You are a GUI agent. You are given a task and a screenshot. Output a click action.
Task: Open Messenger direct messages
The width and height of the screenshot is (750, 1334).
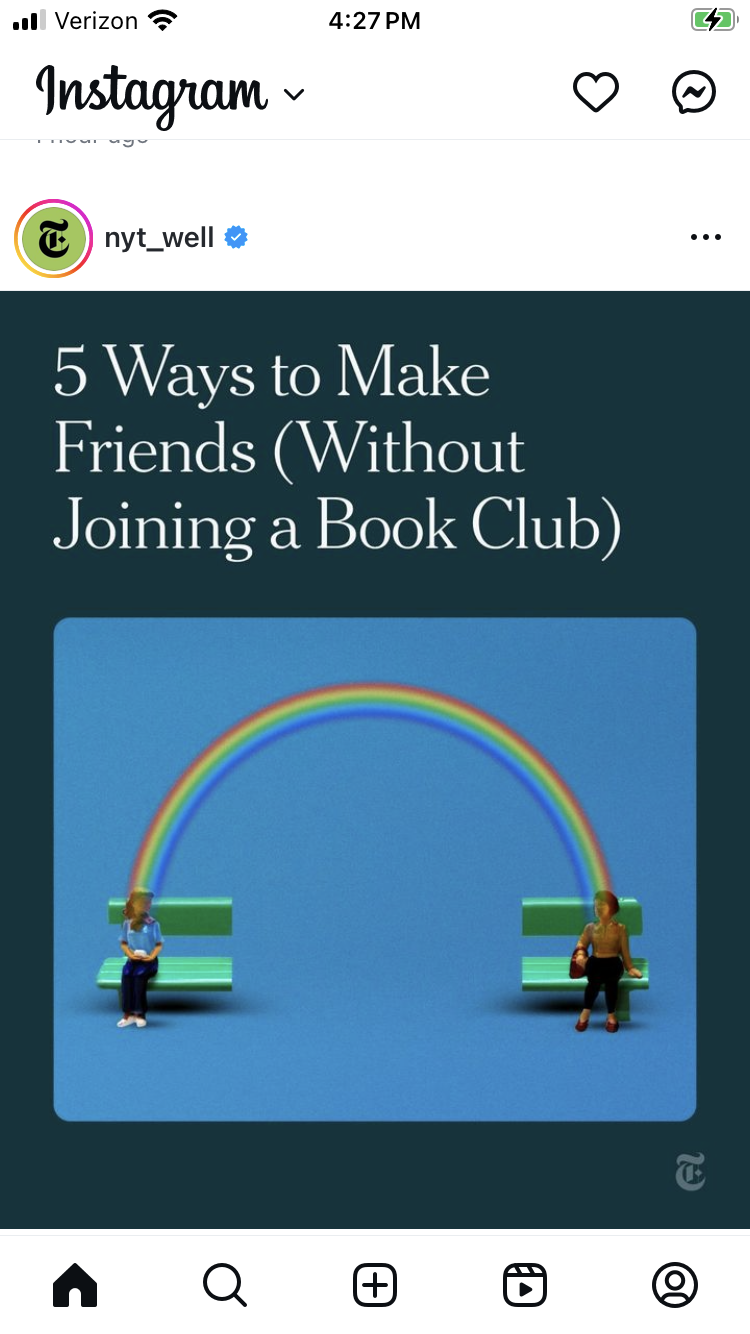point(693,93)
